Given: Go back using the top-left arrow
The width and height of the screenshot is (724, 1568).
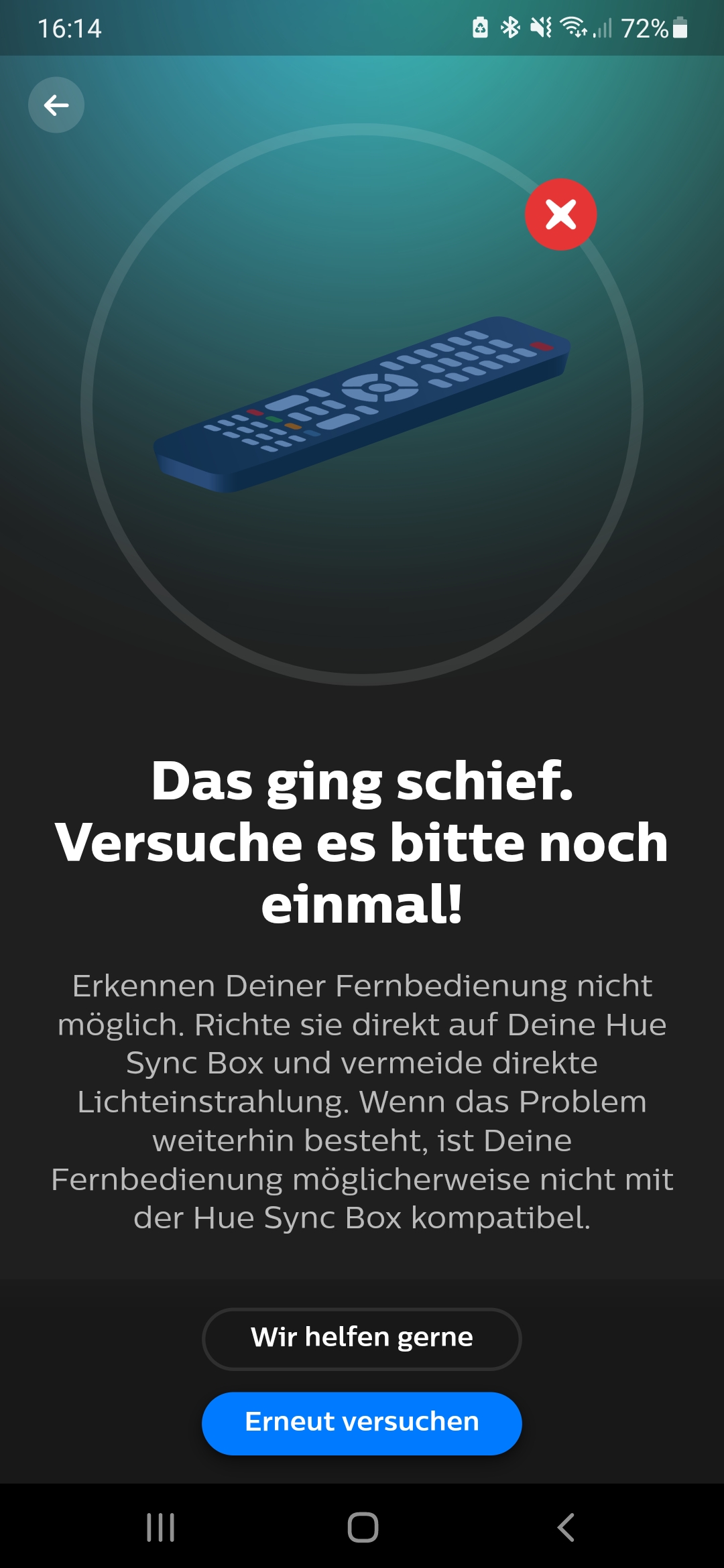Looking at the screenshot, I should [x=56, y=105].
